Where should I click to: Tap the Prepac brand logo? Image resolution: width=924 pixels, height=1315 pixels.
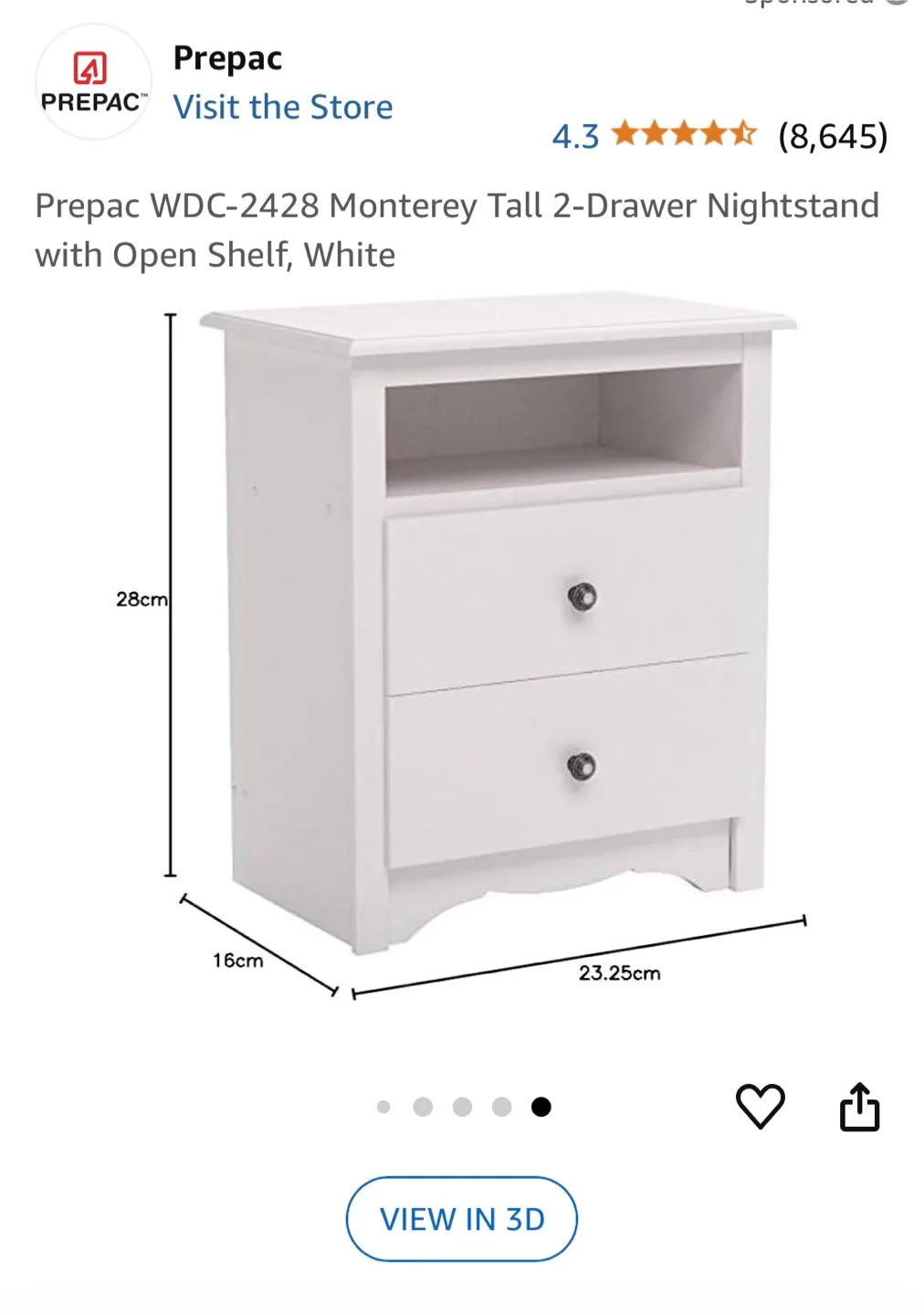click(x=92, y=82)
